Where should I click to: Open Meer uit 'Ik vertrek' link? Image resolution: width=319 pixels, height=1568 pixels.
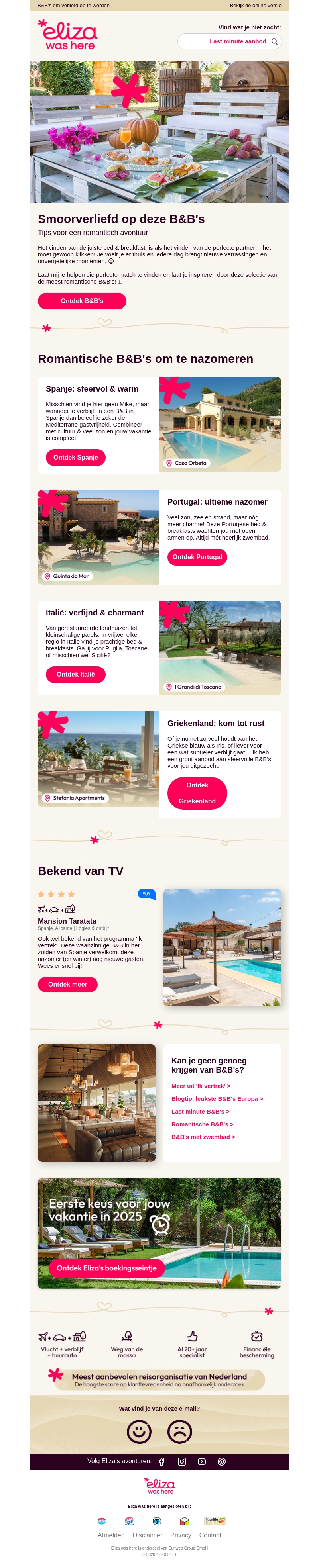click(201, 1086)
